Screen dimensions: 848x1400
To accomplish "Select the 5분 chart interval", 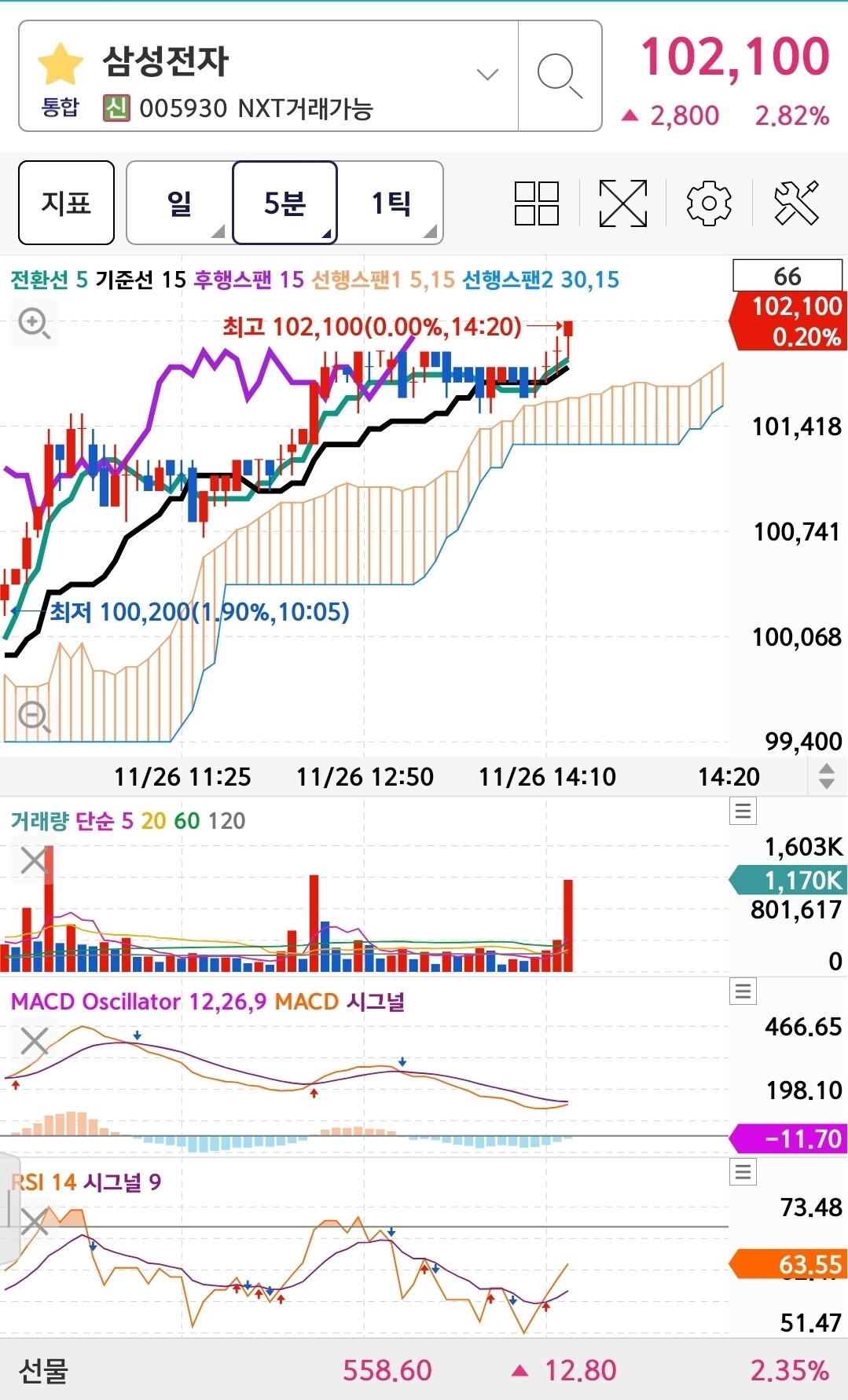I will (285, 203).
